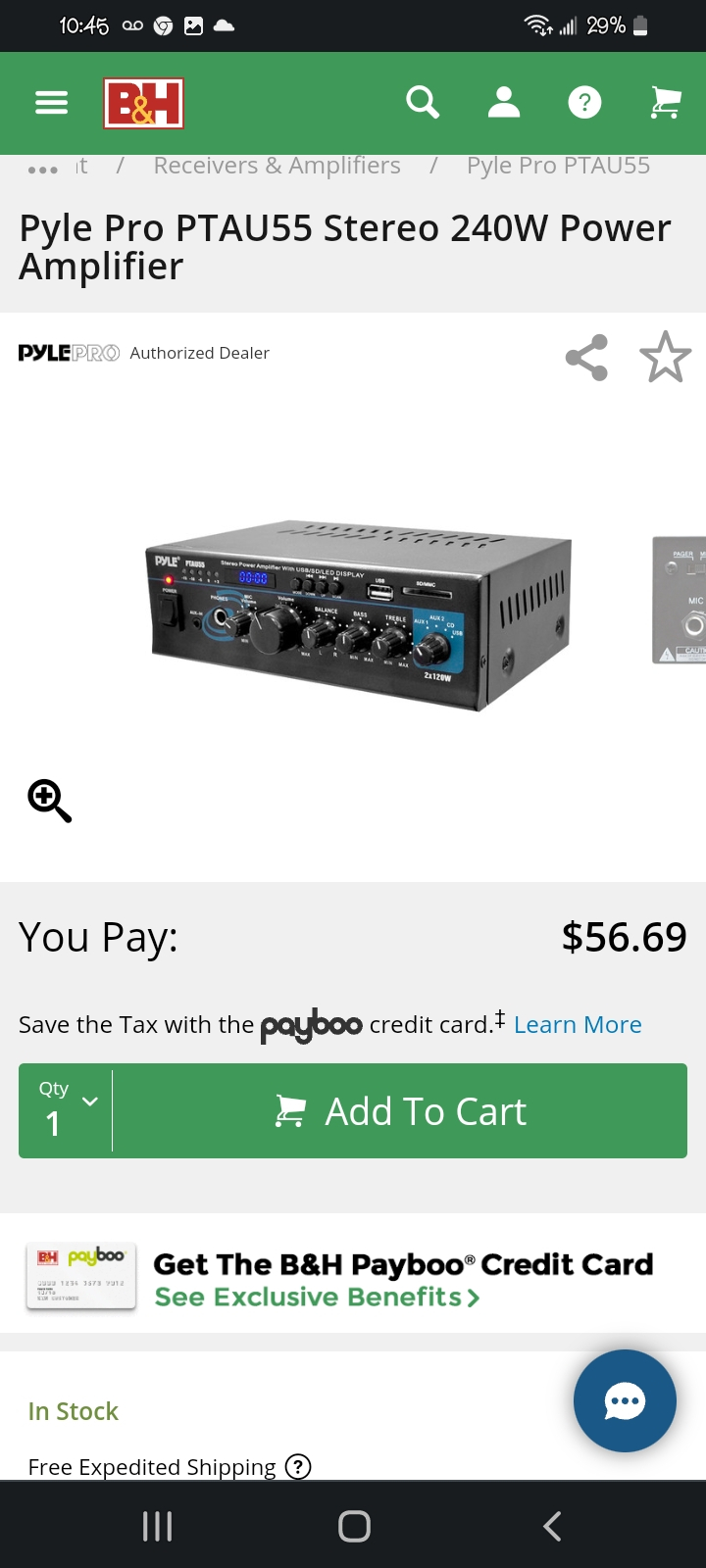Select Receivers & Amplifiers breadcrumb

tap(277, 165)
